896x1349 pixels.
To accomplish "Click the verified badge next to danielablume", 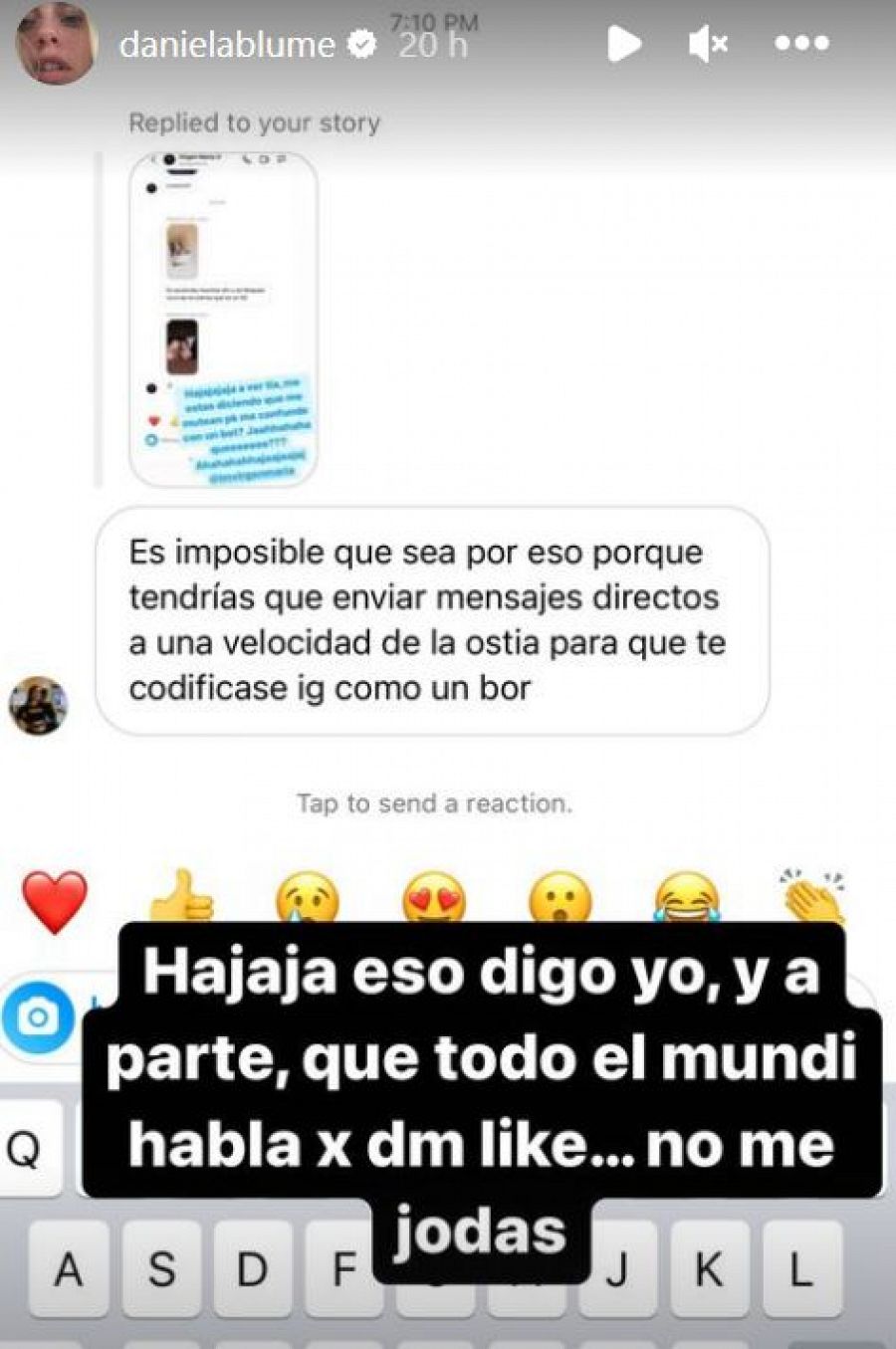I will click(x=363, y=44).
